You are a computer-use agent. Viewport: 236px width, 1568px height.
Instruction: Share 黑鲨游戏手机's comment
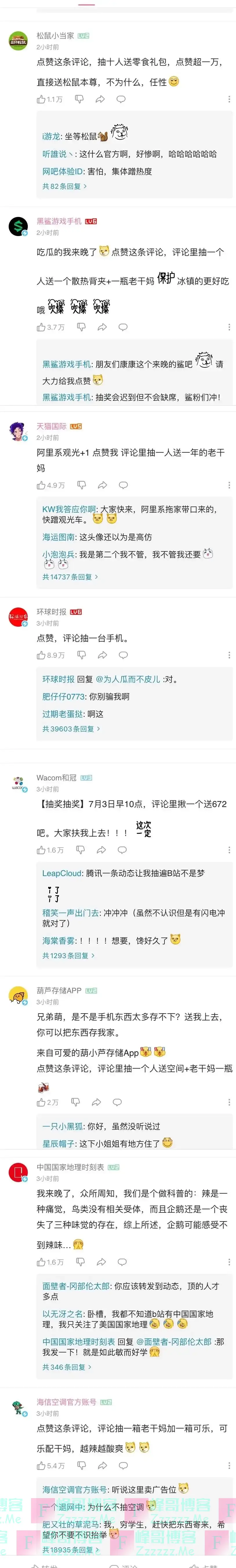click(x=102, y=327)
